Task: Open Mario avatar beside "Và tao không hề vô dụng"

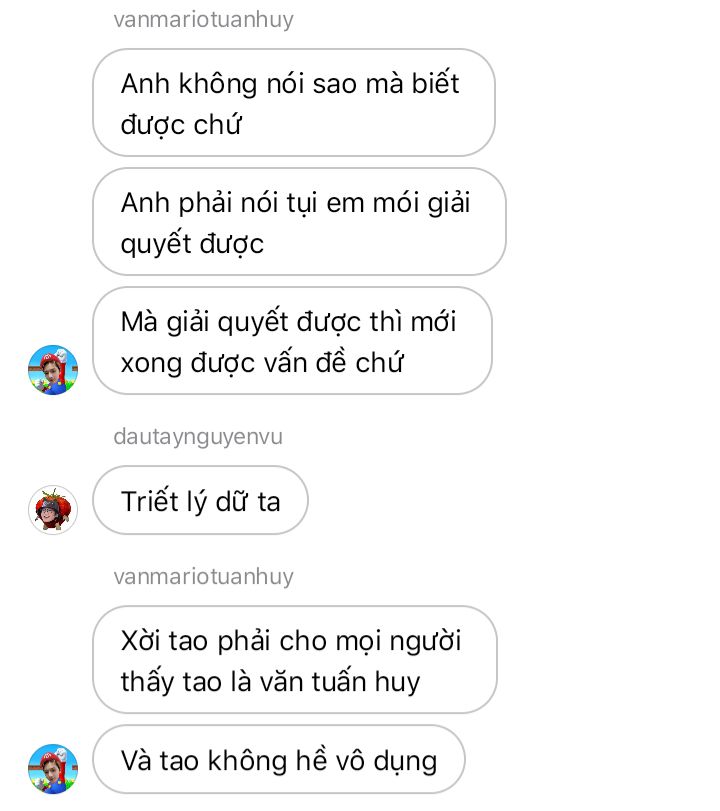Action: point(53,769)
